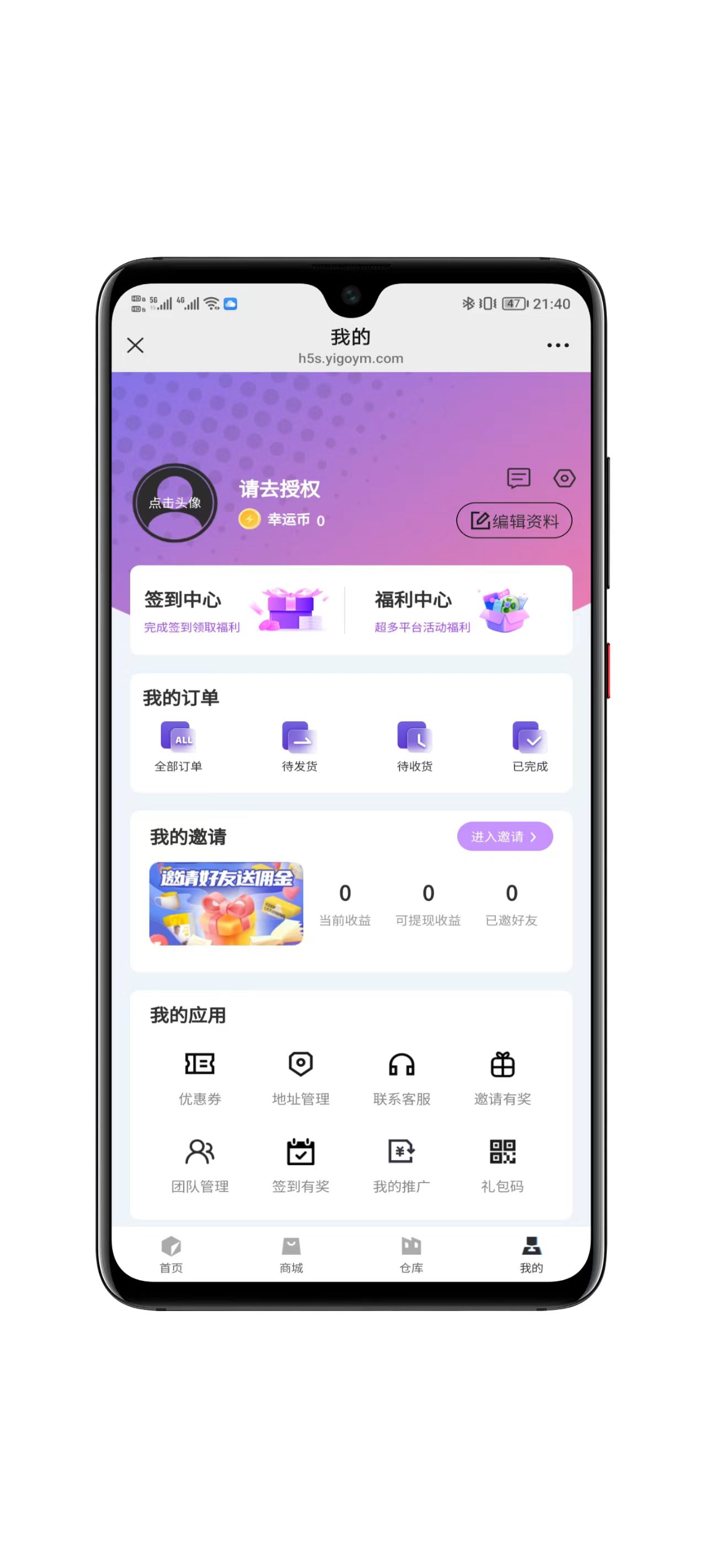706x1568 pixels.
Task: Open 待收货 orders
Action: point(415,747)
